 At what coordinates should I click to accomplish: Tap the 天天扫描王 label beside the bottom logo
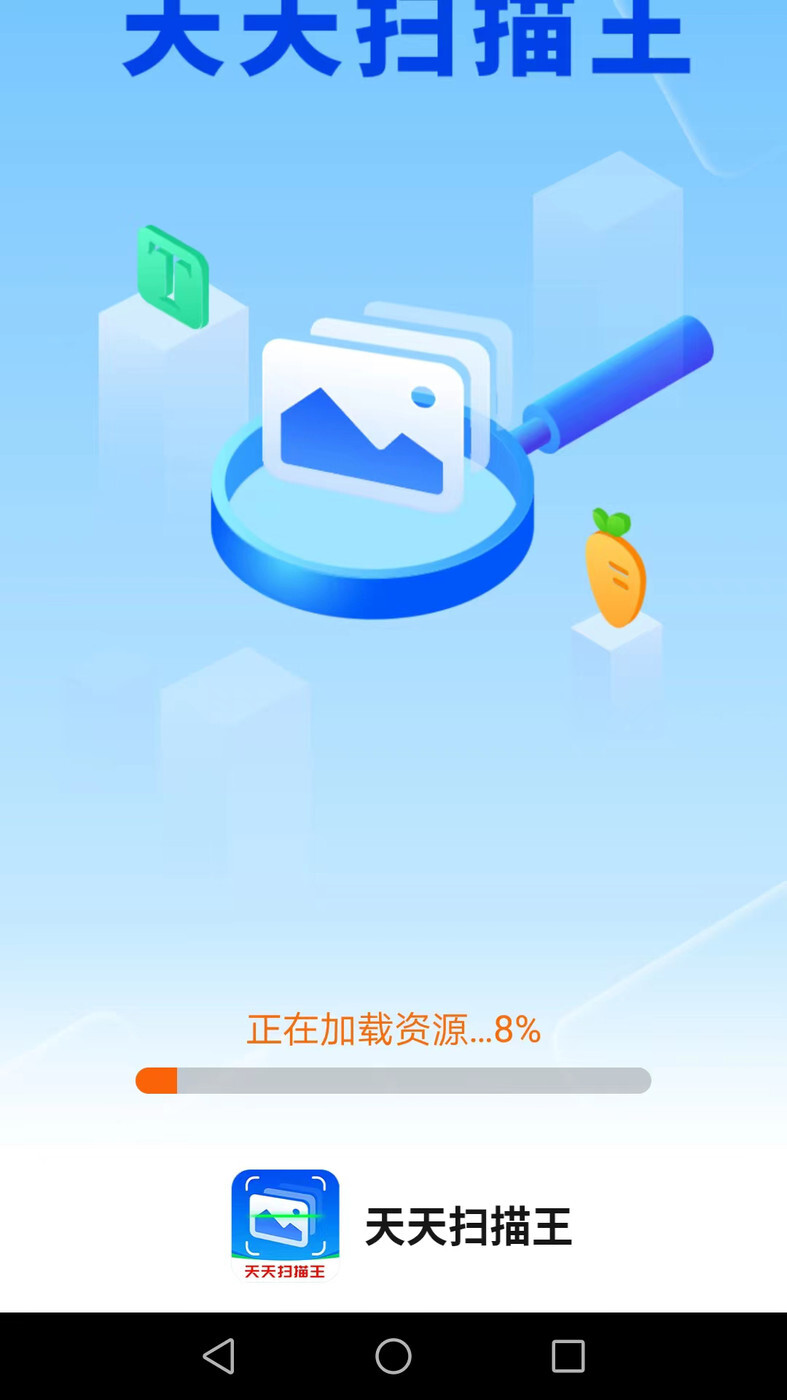pyautogui.click(x=468, y=1222)
